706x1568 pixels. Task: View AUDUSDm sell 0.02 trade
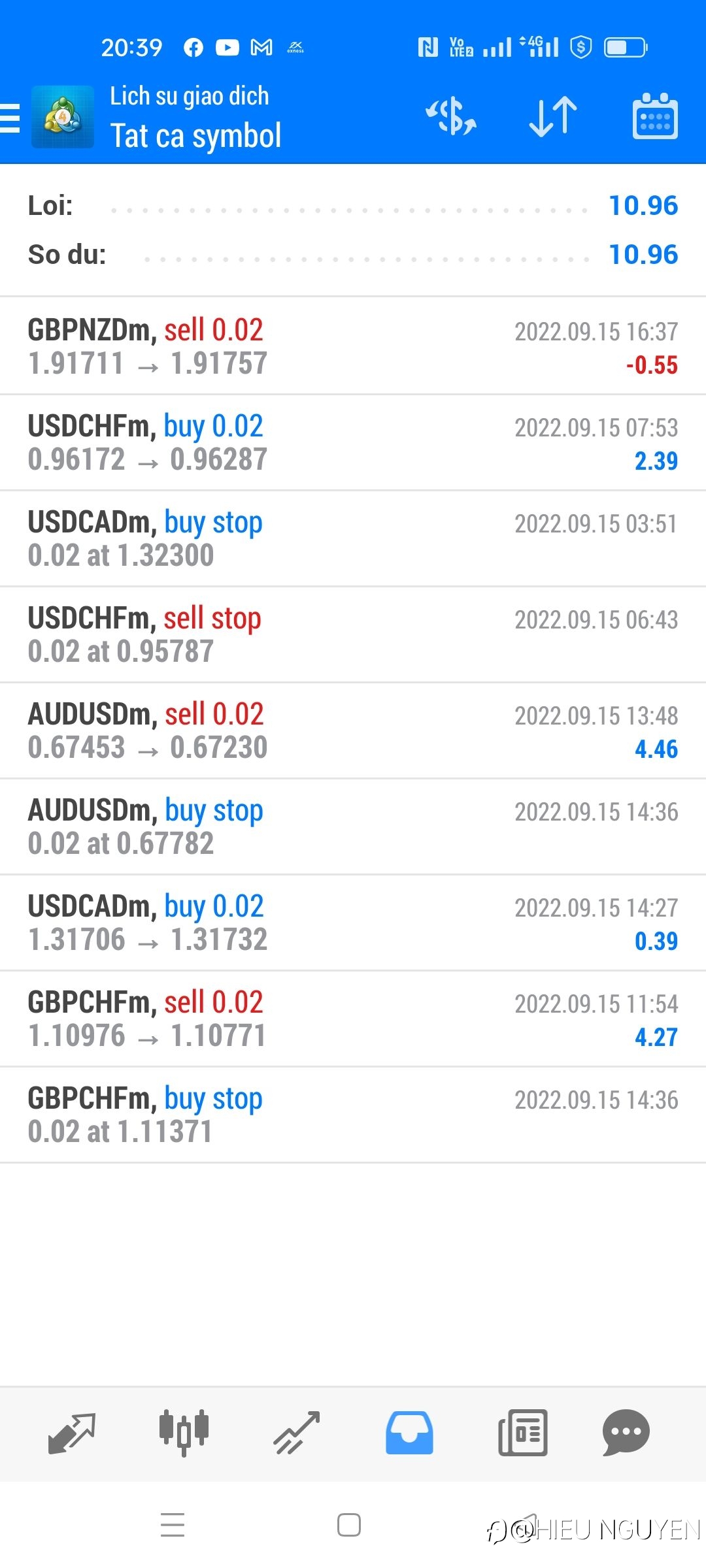[353, 730]
